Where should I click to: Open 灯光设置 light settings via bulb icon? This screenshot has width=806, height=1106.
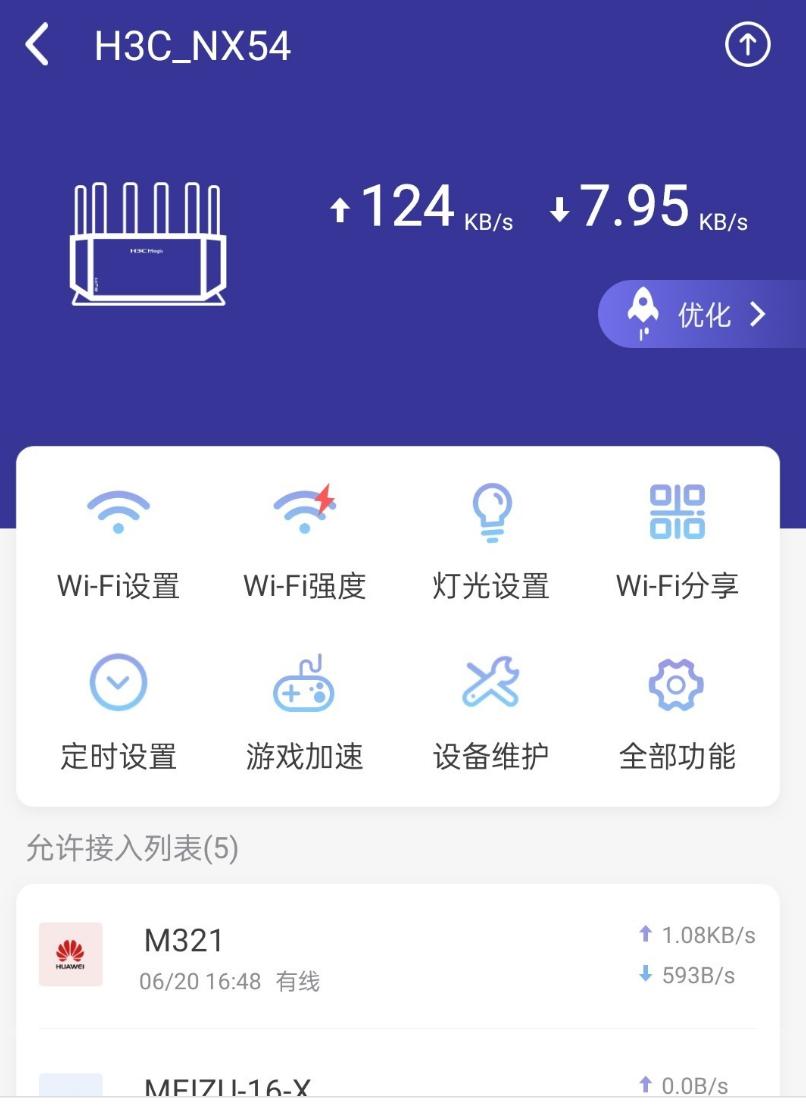[x=490, y=513]
